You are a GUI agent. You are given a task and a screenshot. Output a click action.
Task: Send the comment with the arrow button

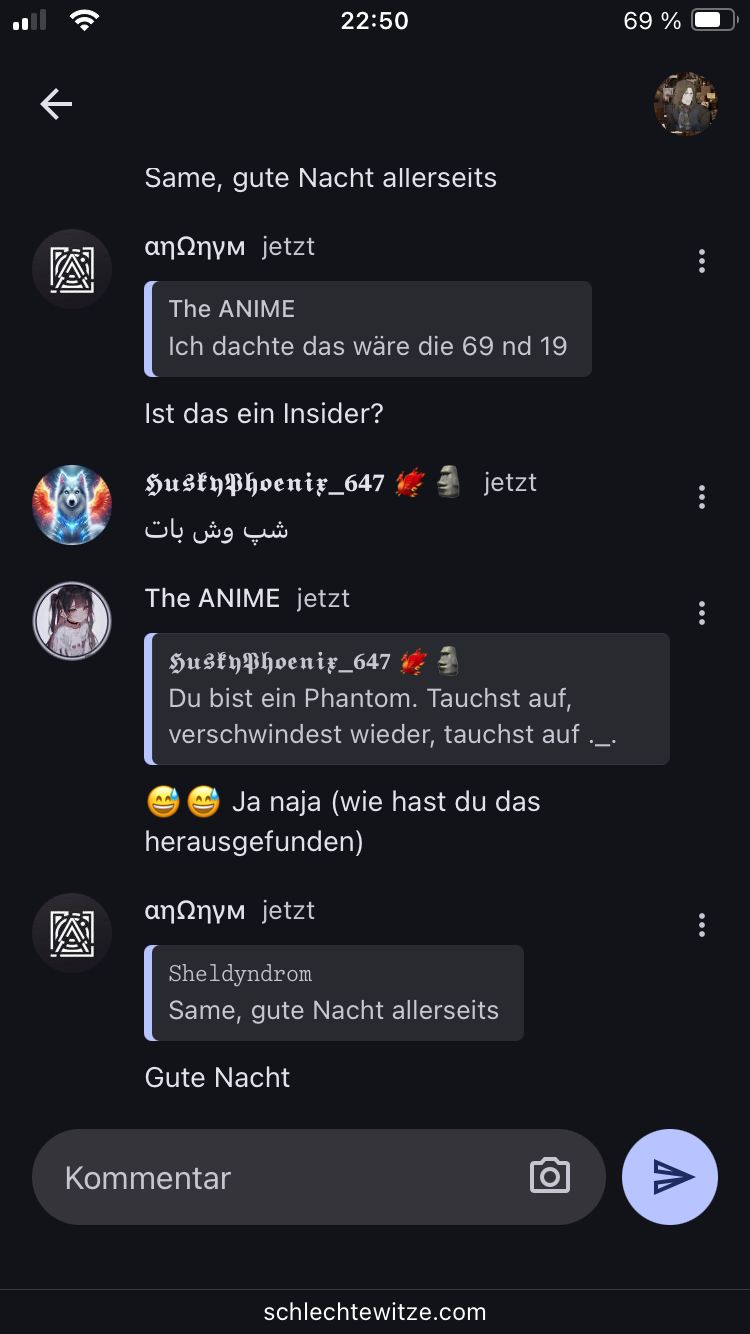pyautogui.click(x=670, y=1177)
